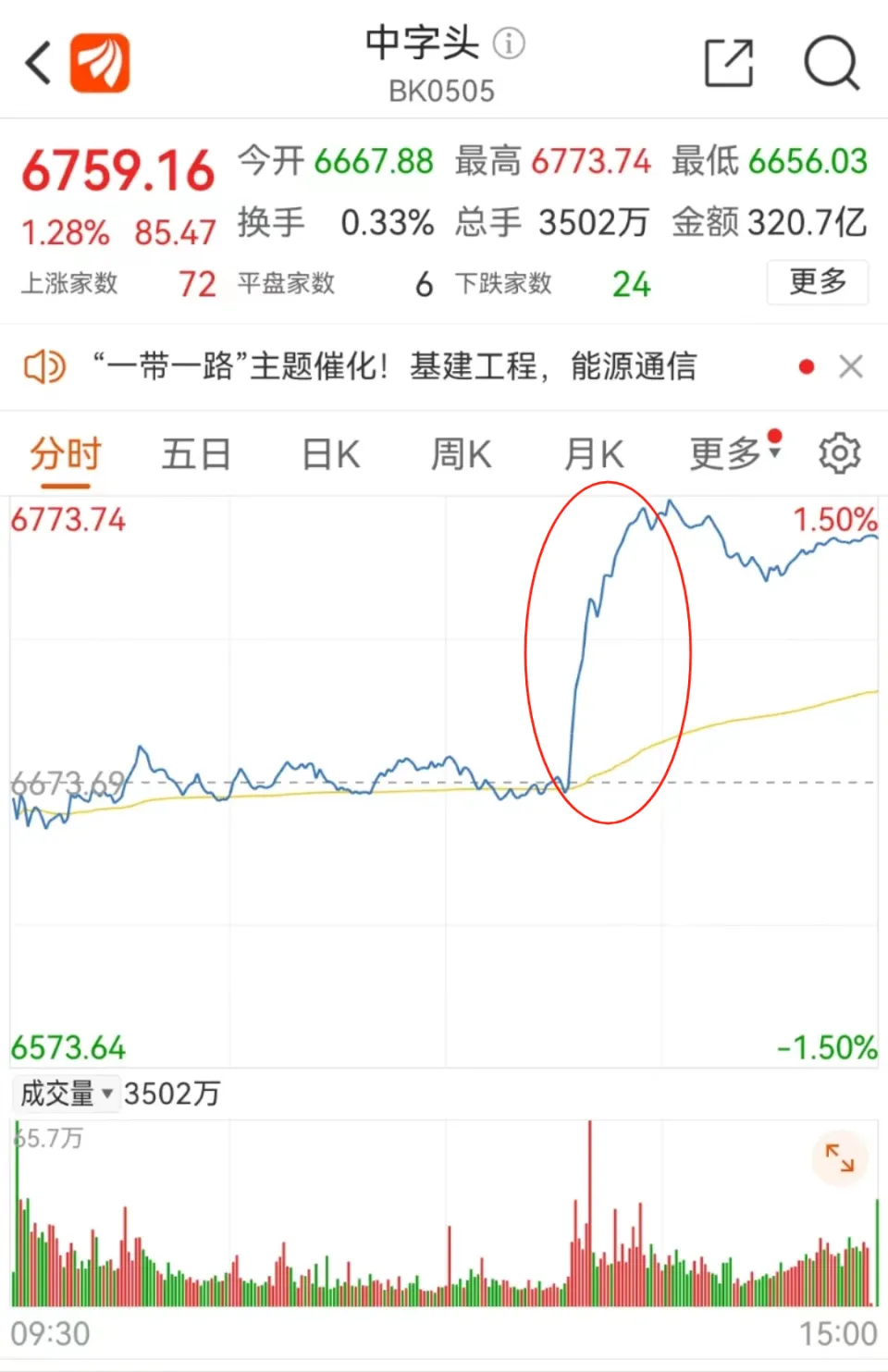This screenshot has width=888, height=1372.
Task: Go back using the top-left arrow
Action: (39, 64)
